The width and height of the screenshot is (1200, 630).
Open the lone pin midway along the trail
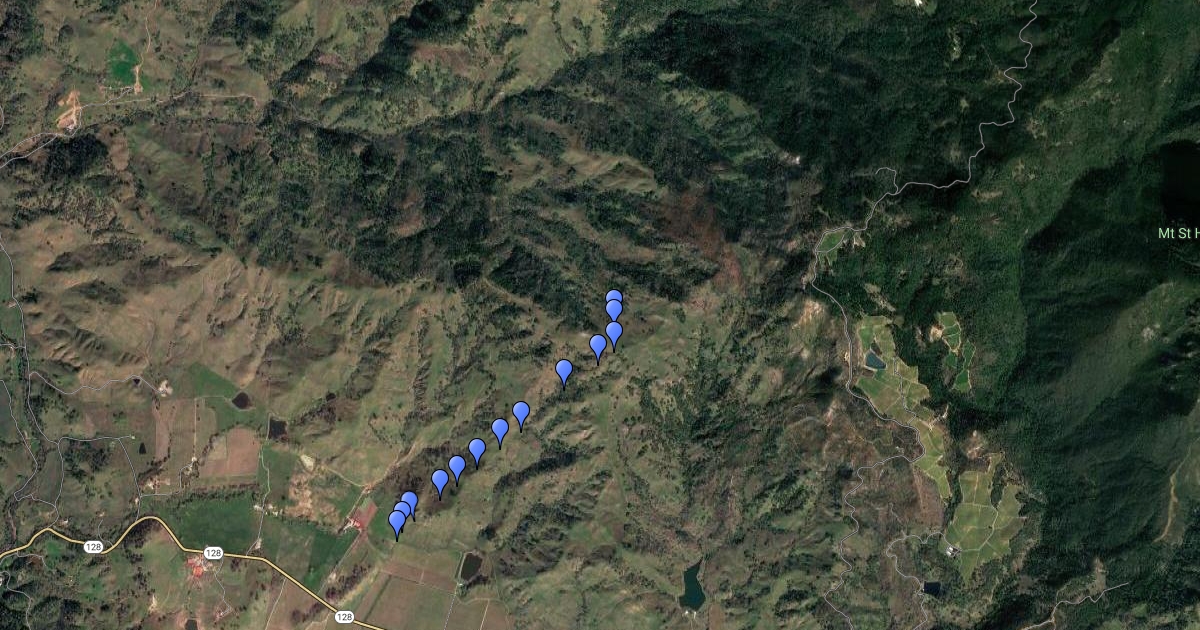(x=564, y=371)
